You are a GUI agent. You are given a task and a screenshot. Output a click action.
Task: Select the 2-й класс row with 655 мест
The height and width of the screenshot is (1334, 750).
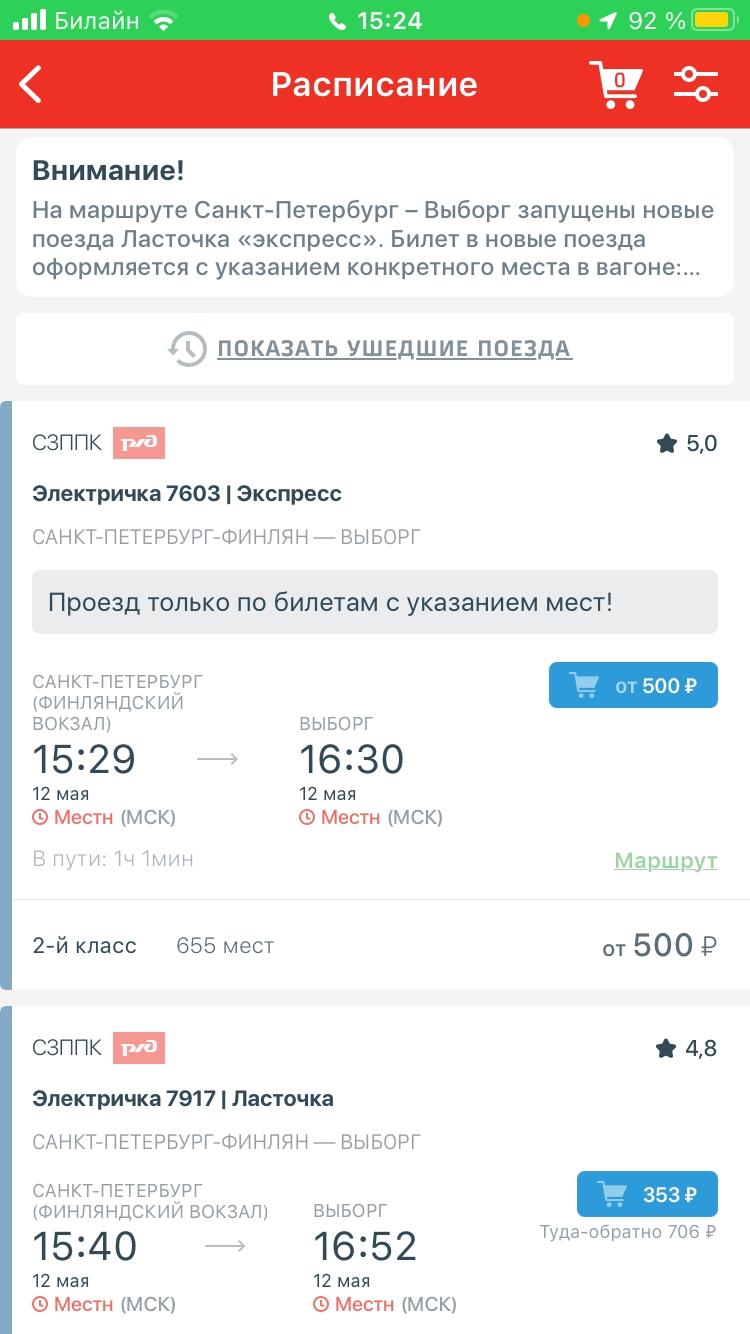pyautogui.click(x=375, y=945)
